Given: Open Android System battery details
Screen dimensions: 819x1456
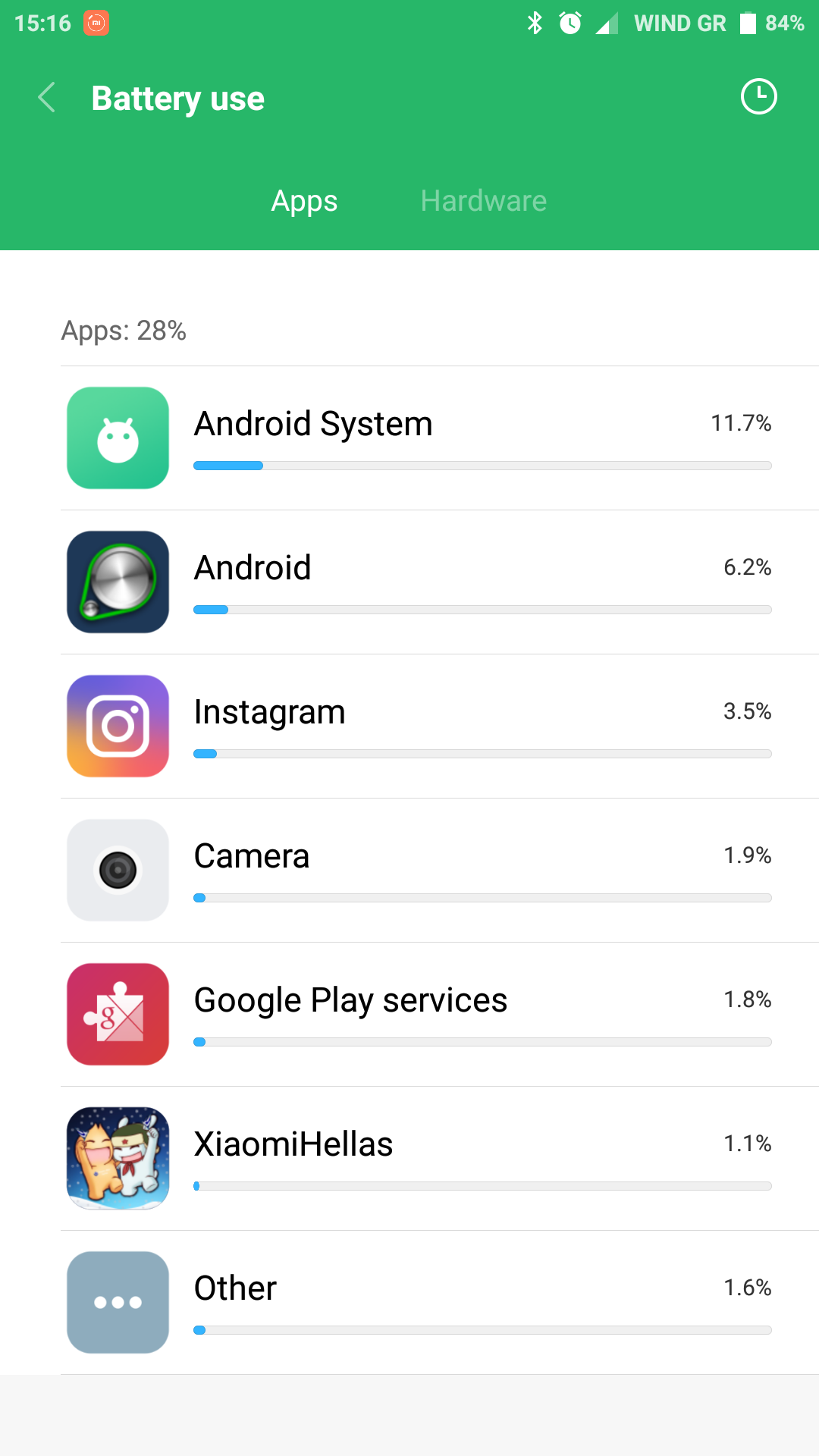Looking at the screenshot, I should (440, 438).
